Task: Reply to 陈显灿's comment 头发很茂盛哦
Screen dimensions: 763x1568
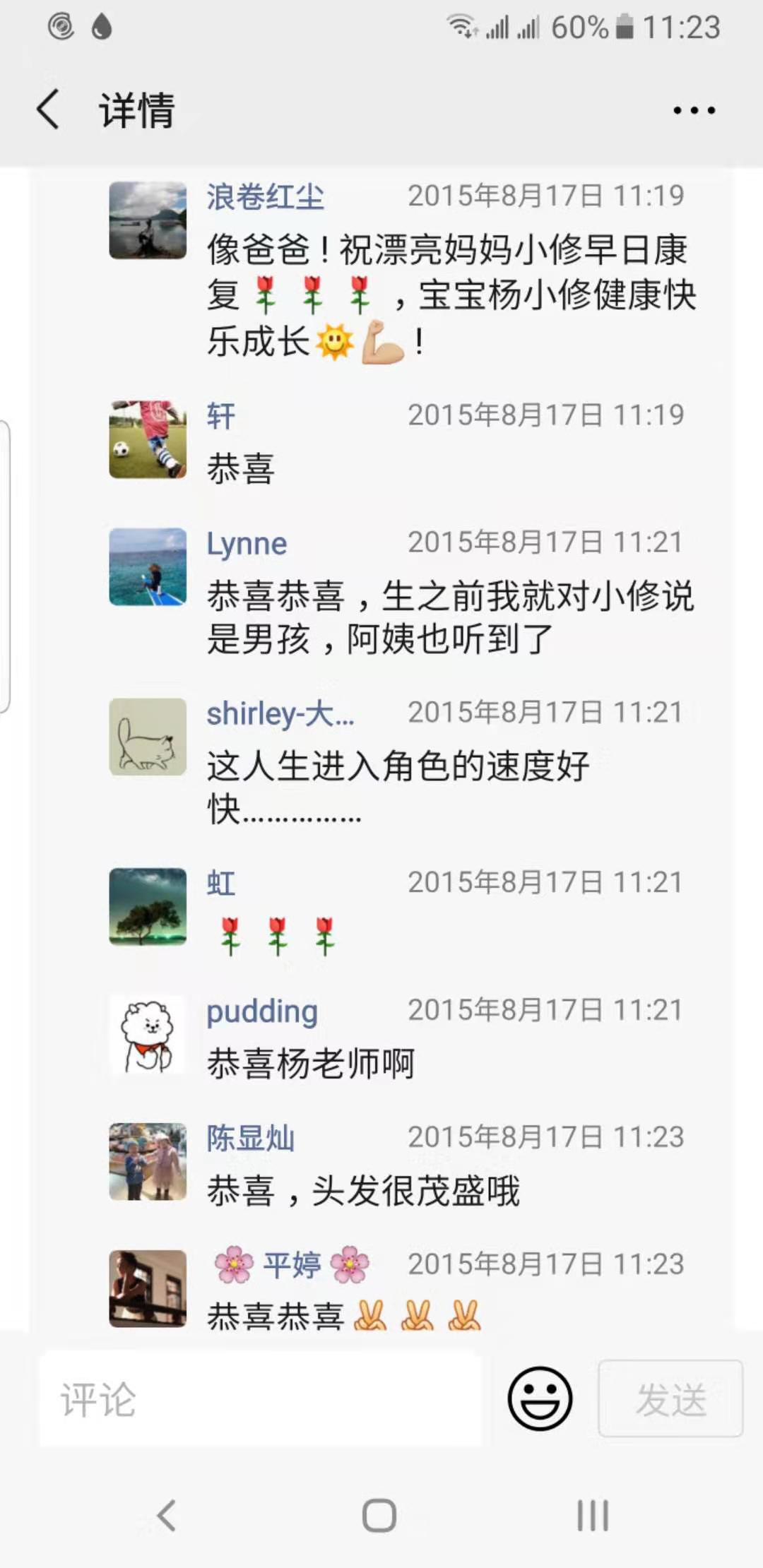Action: pos(363,1191)
